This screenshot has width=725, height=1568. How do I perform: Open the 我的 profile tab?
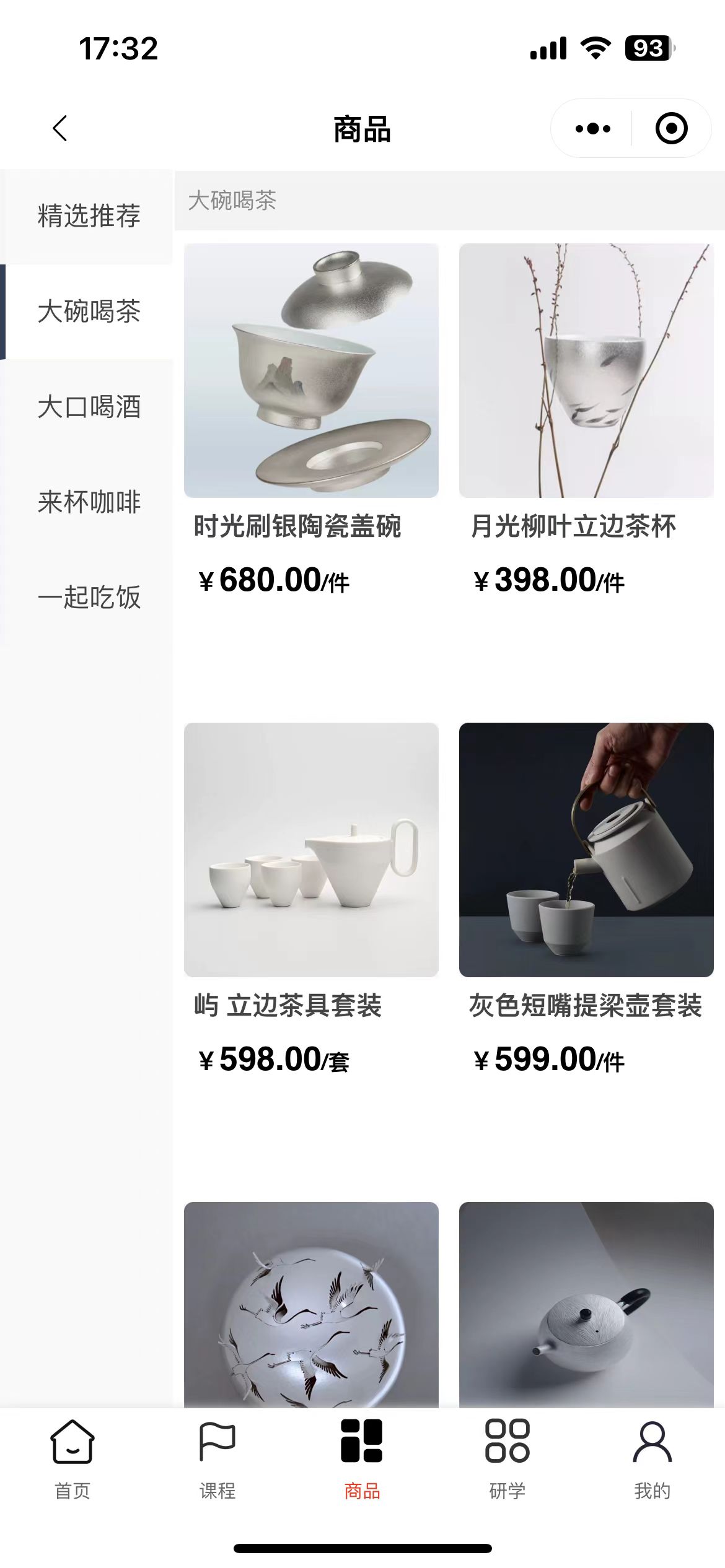[x=652, y=1459]
